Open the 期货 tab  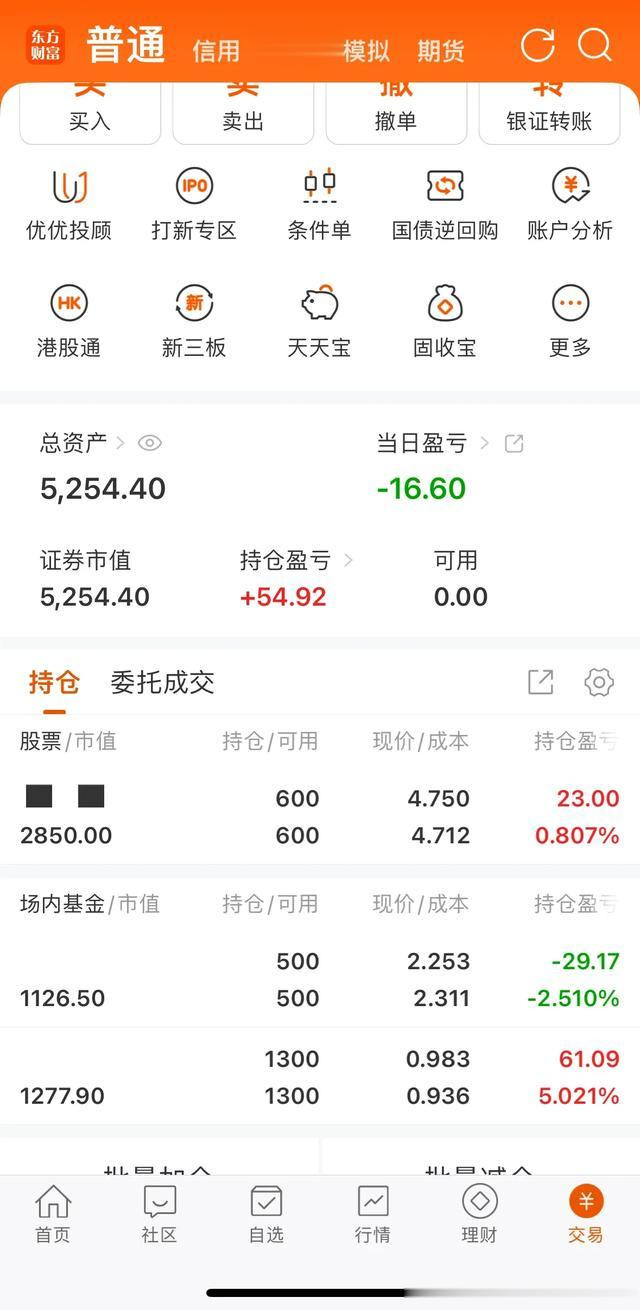(x=441, y=51)
